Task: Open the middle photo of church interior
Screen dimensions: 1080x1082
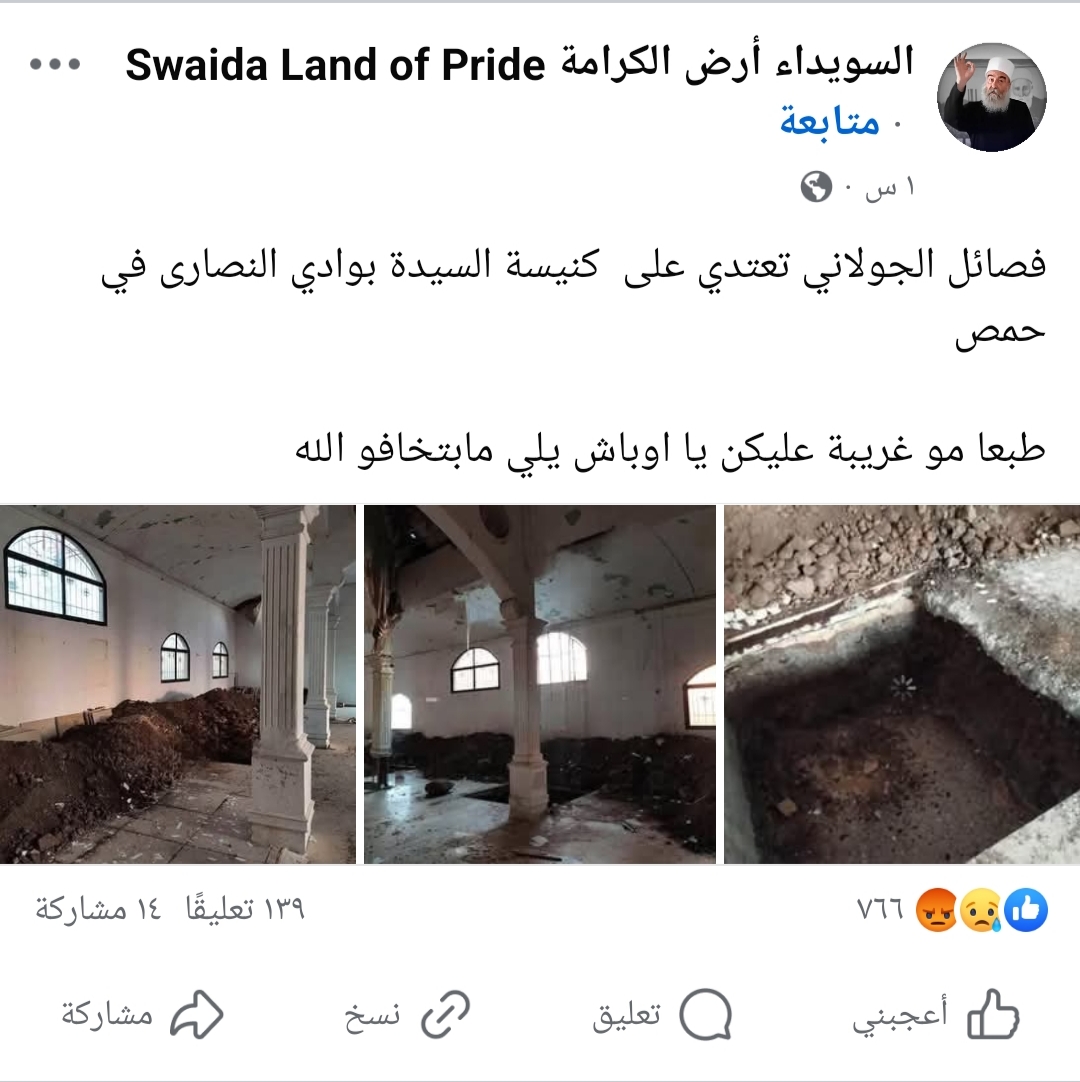Action: [540, 684]
